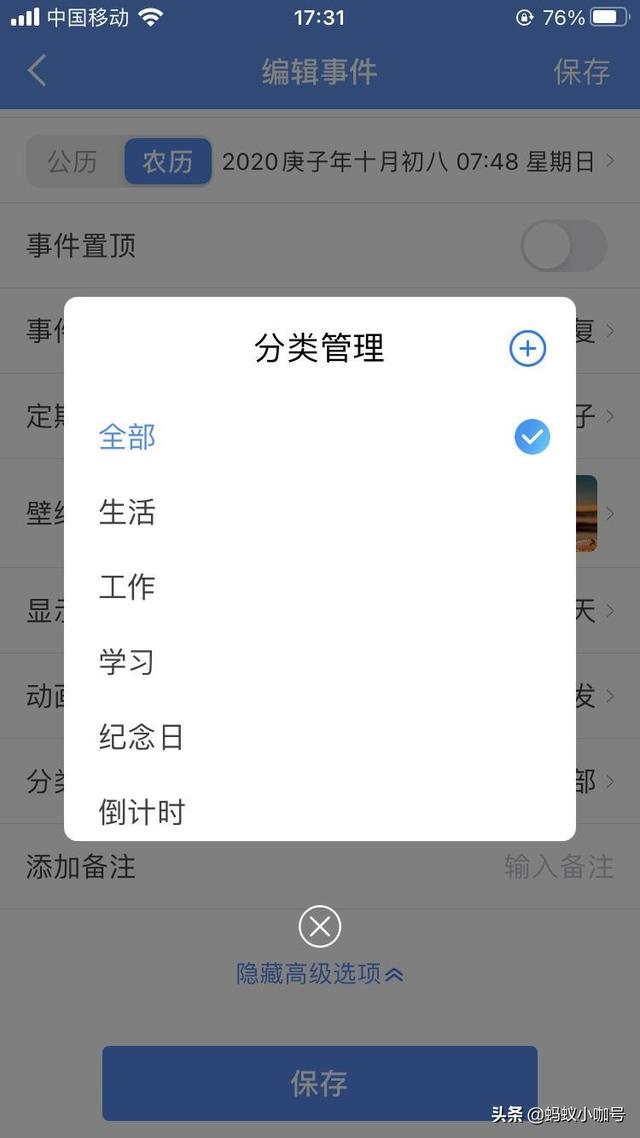Select the 学习 category

click(320, 662)
